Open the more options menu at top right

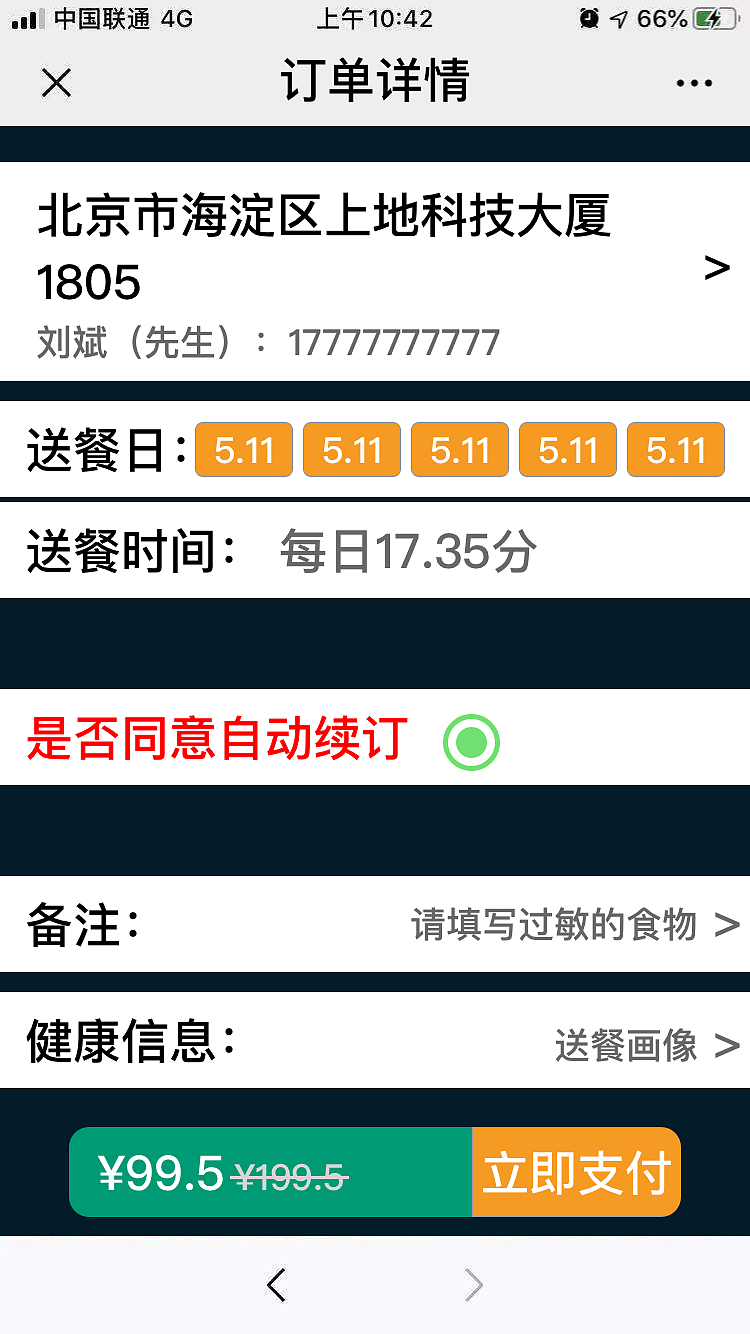694,83
